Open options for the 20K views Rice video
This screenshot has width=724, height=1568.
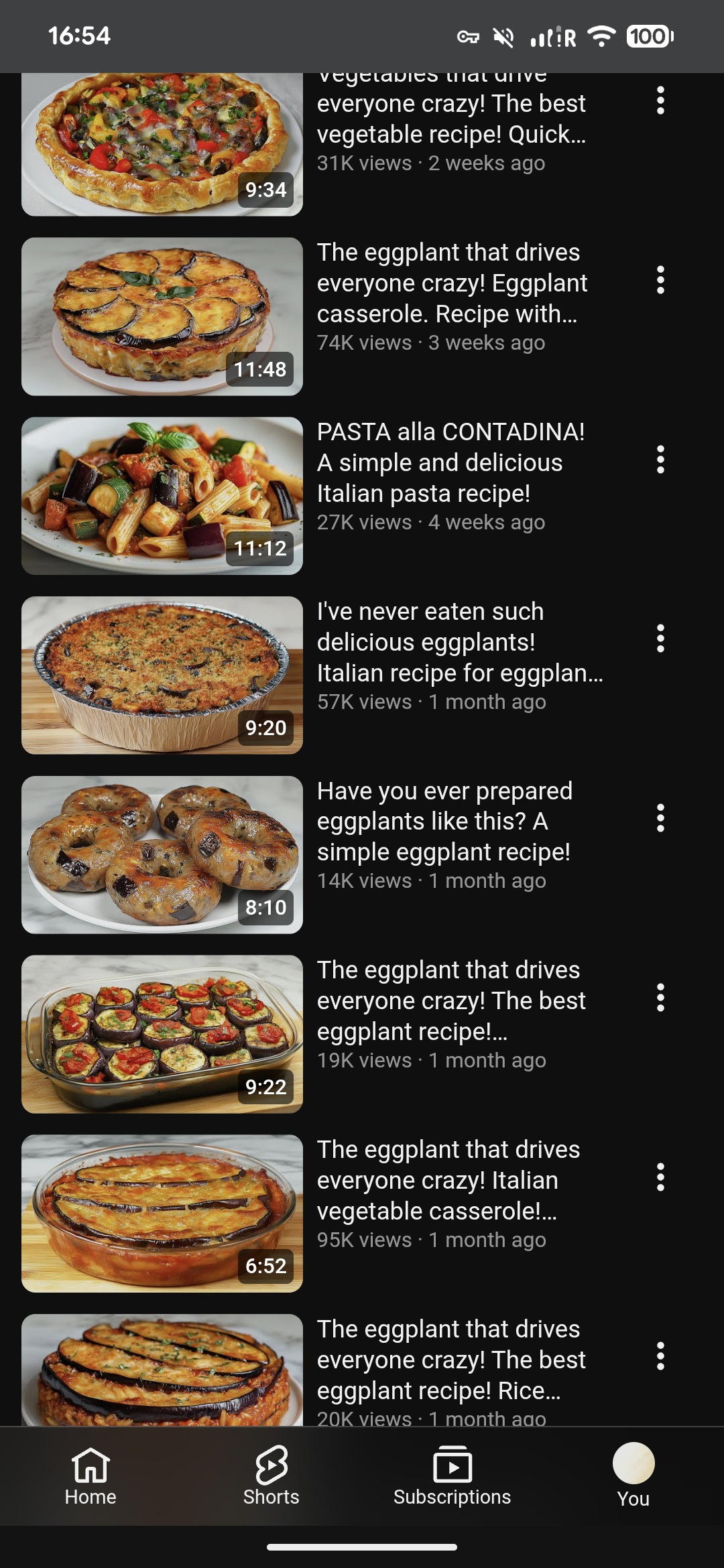660,1356
